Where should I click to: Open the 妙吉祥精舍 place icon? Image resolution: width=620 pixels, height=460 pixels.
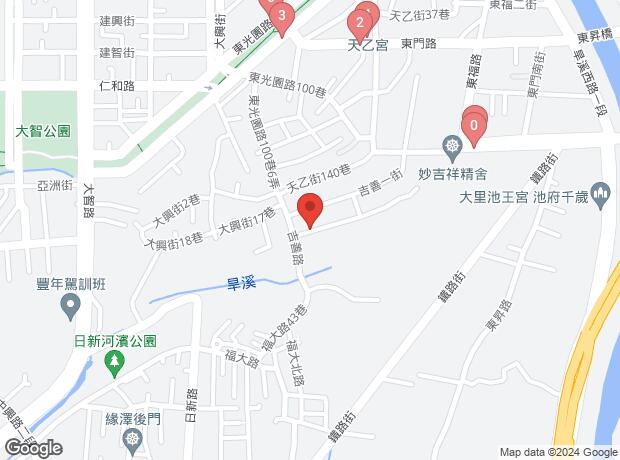[454, 147]
